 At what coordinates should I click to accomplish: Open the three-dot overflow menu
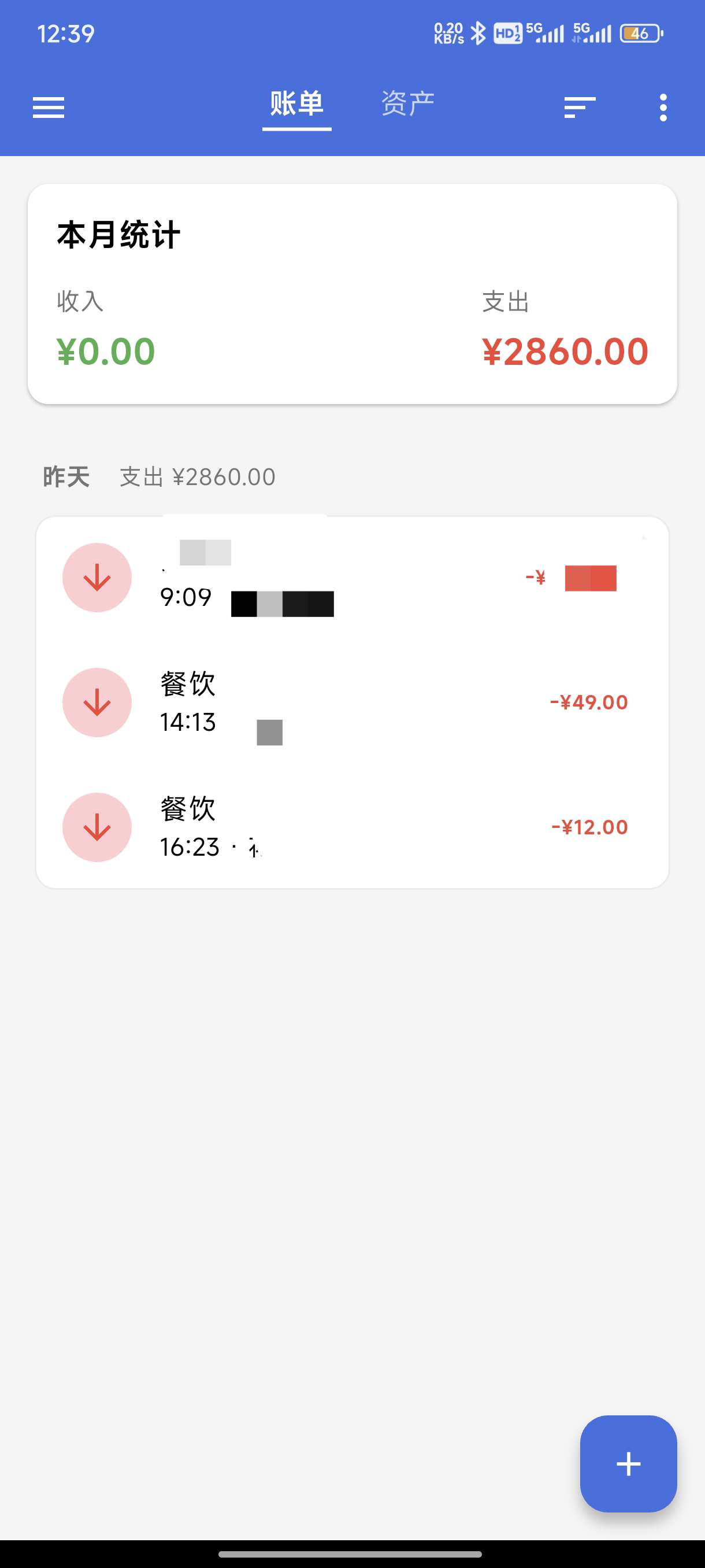pyautogui.click(x=663, y=108)
